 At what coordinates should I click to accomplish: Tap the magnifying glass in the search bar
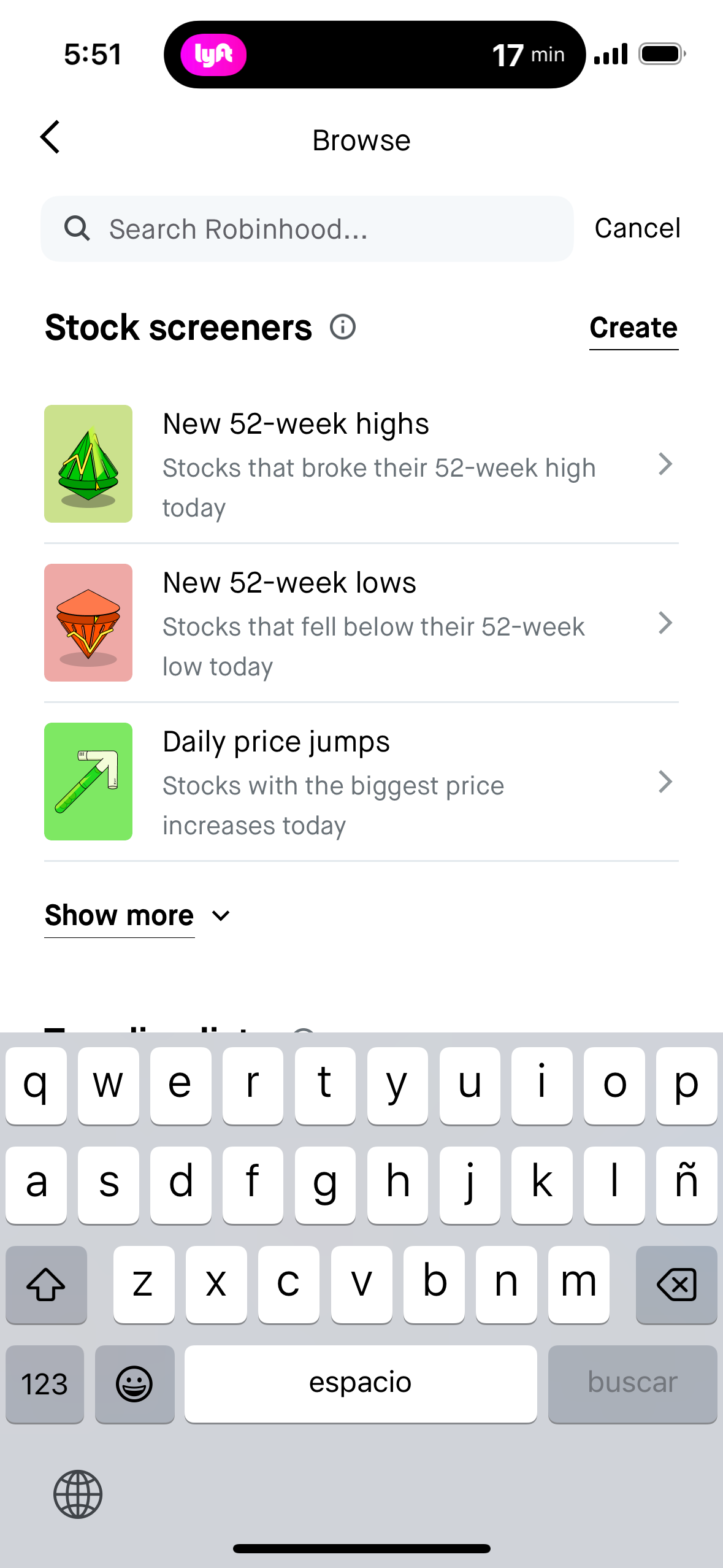77,228
